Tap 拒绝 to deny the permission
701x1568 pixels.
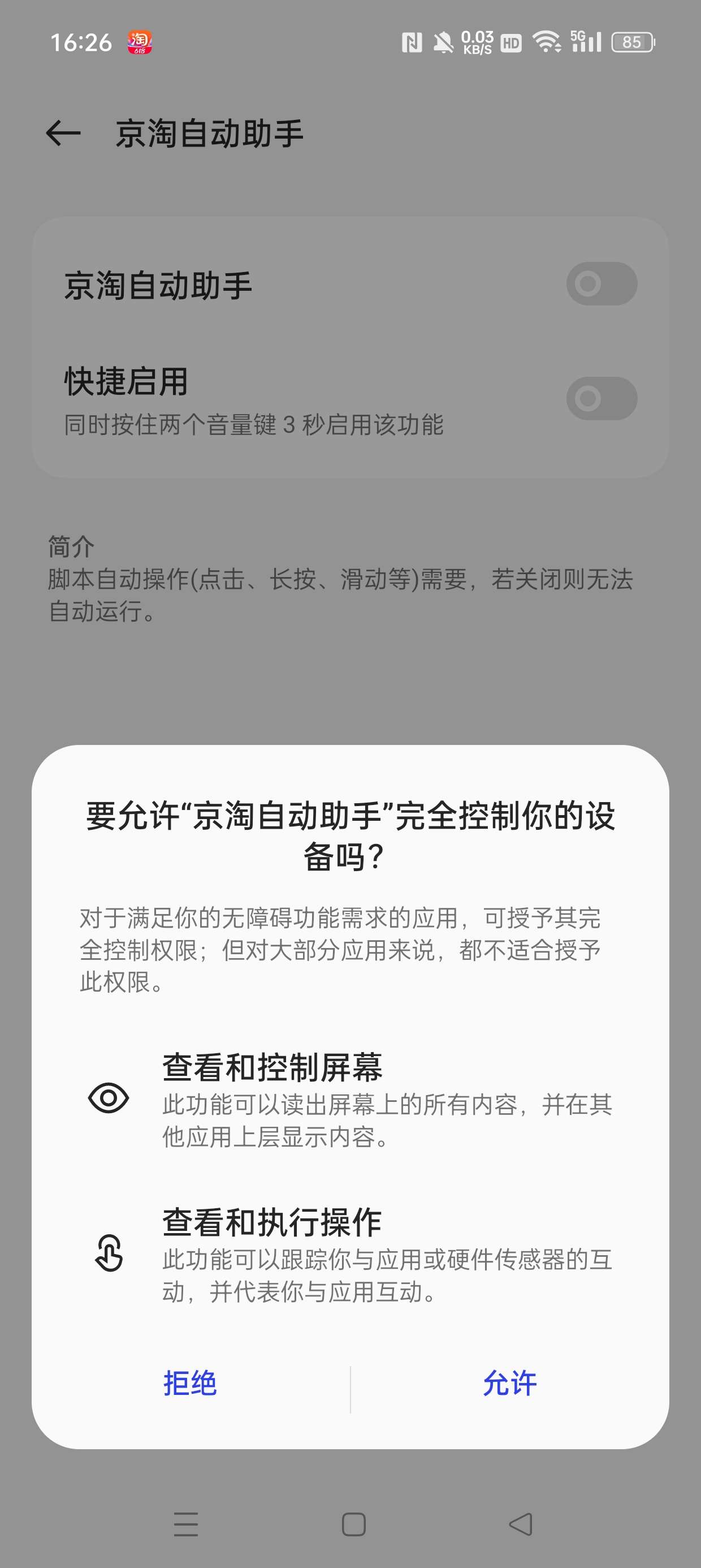190,1383
